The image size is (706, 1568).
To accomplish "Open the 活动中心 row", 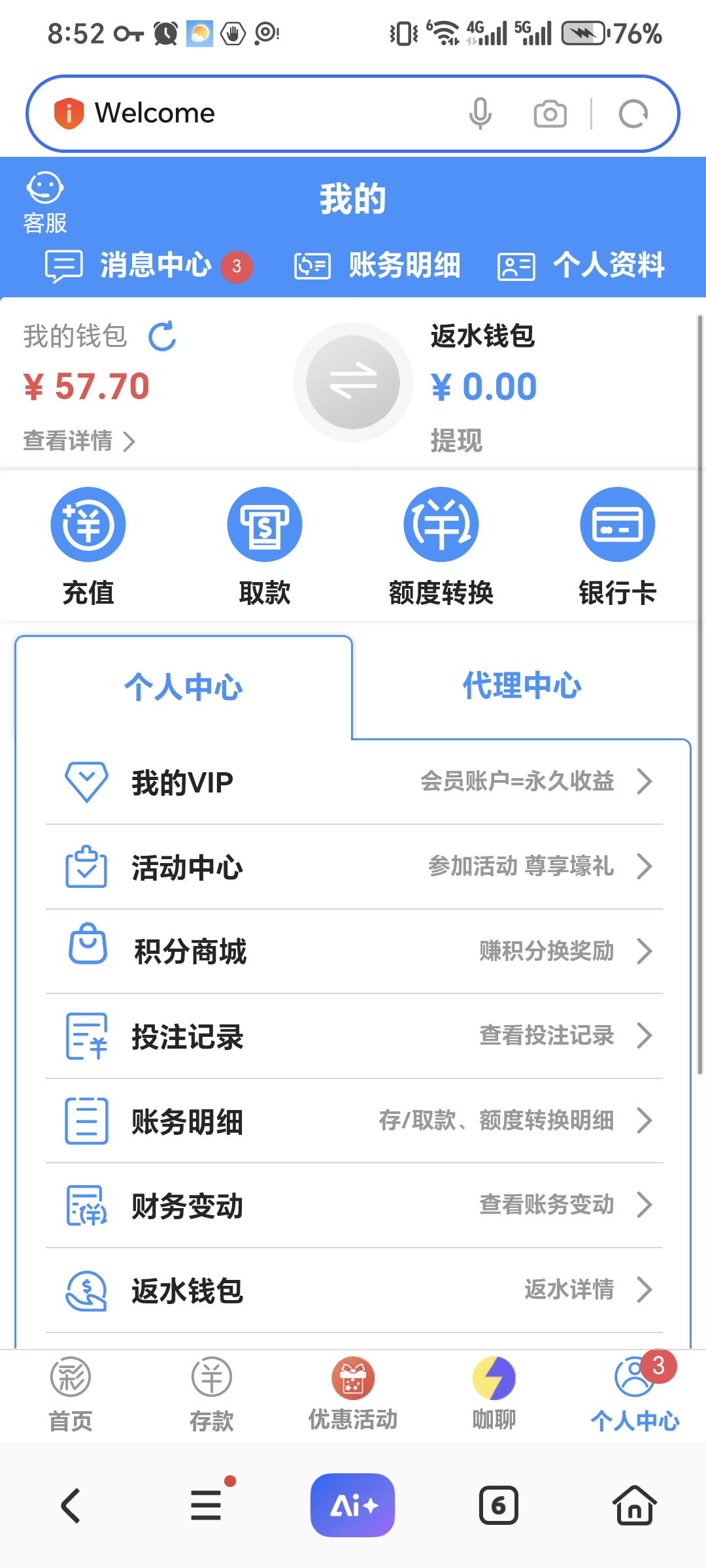I will pyautogui.click(x=353, y=867).
